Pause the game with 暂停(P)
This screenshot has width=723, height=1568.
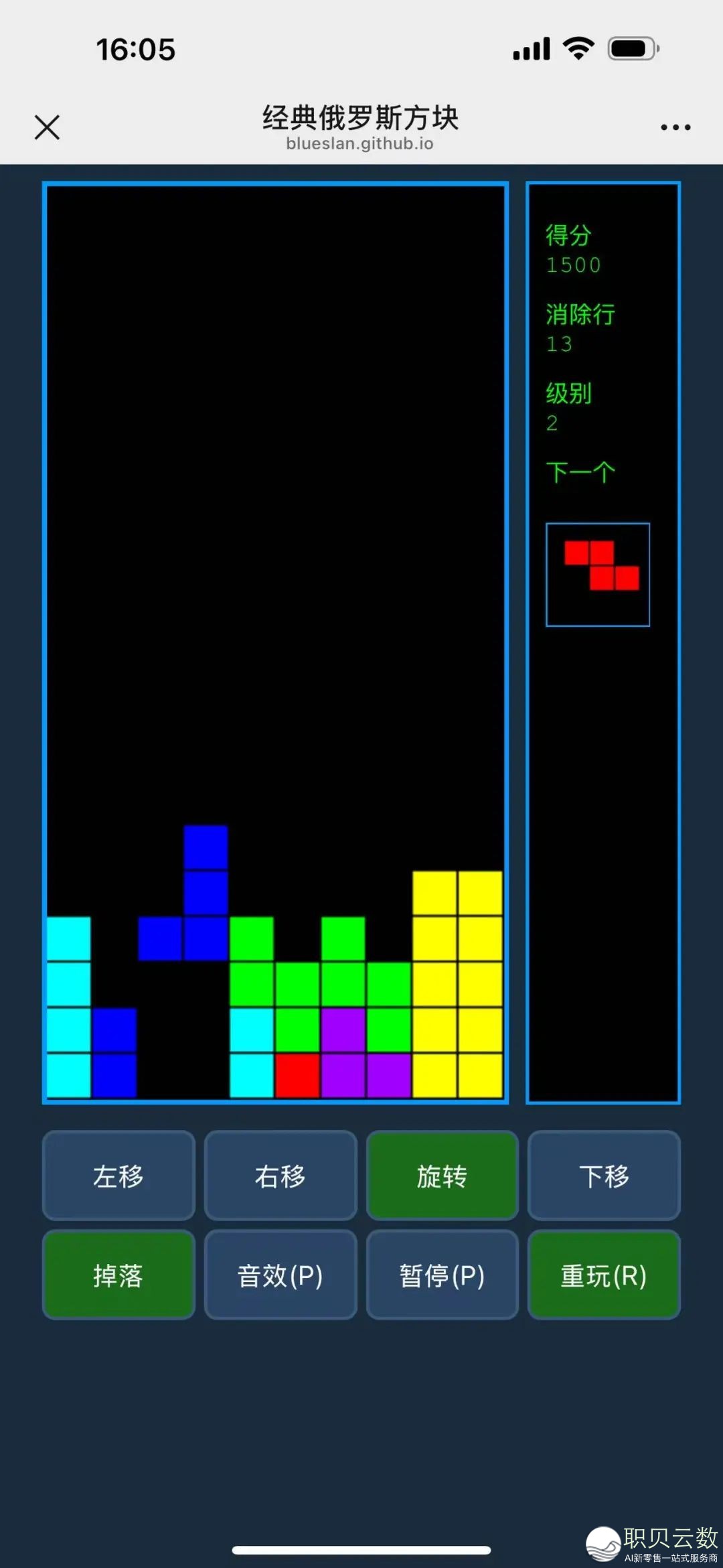point(442,1275)
